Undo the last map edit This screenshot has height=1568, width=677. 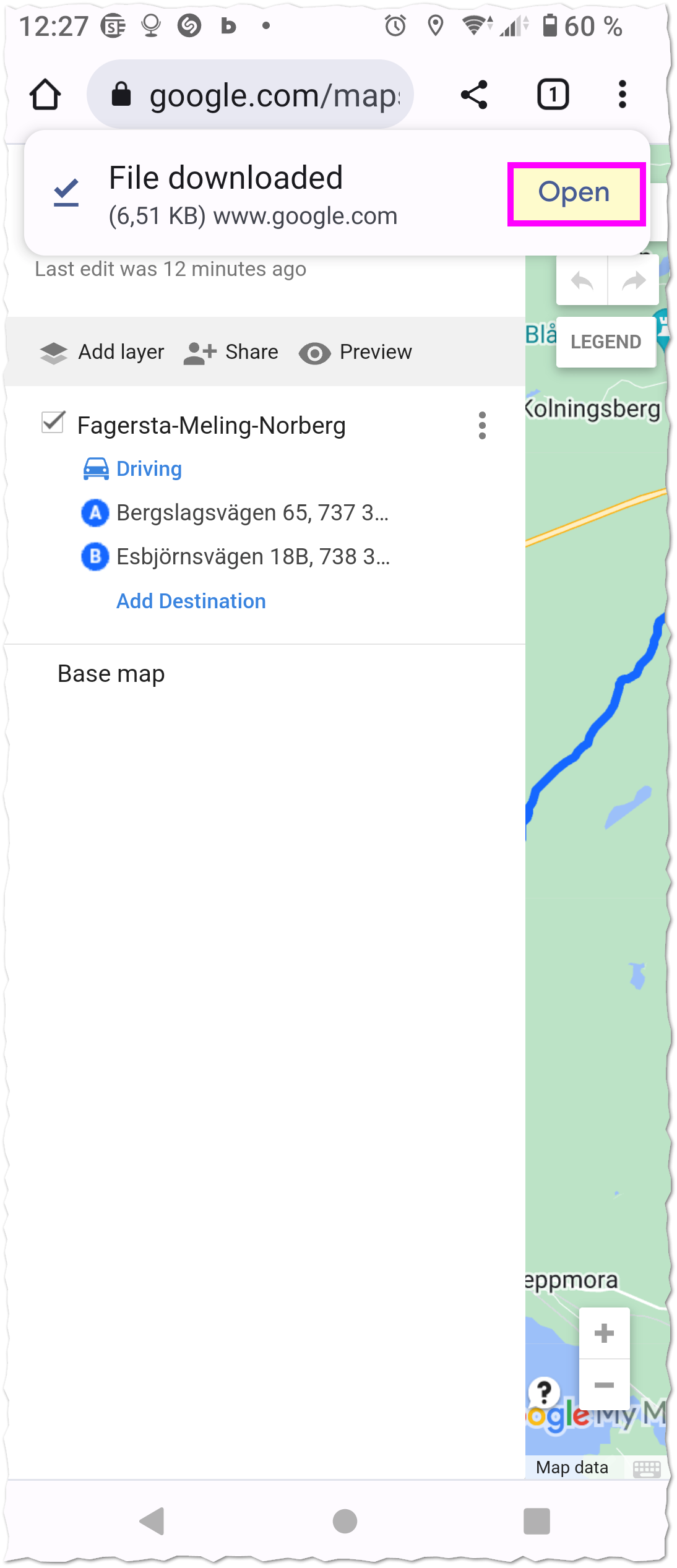tap(582, 282)
